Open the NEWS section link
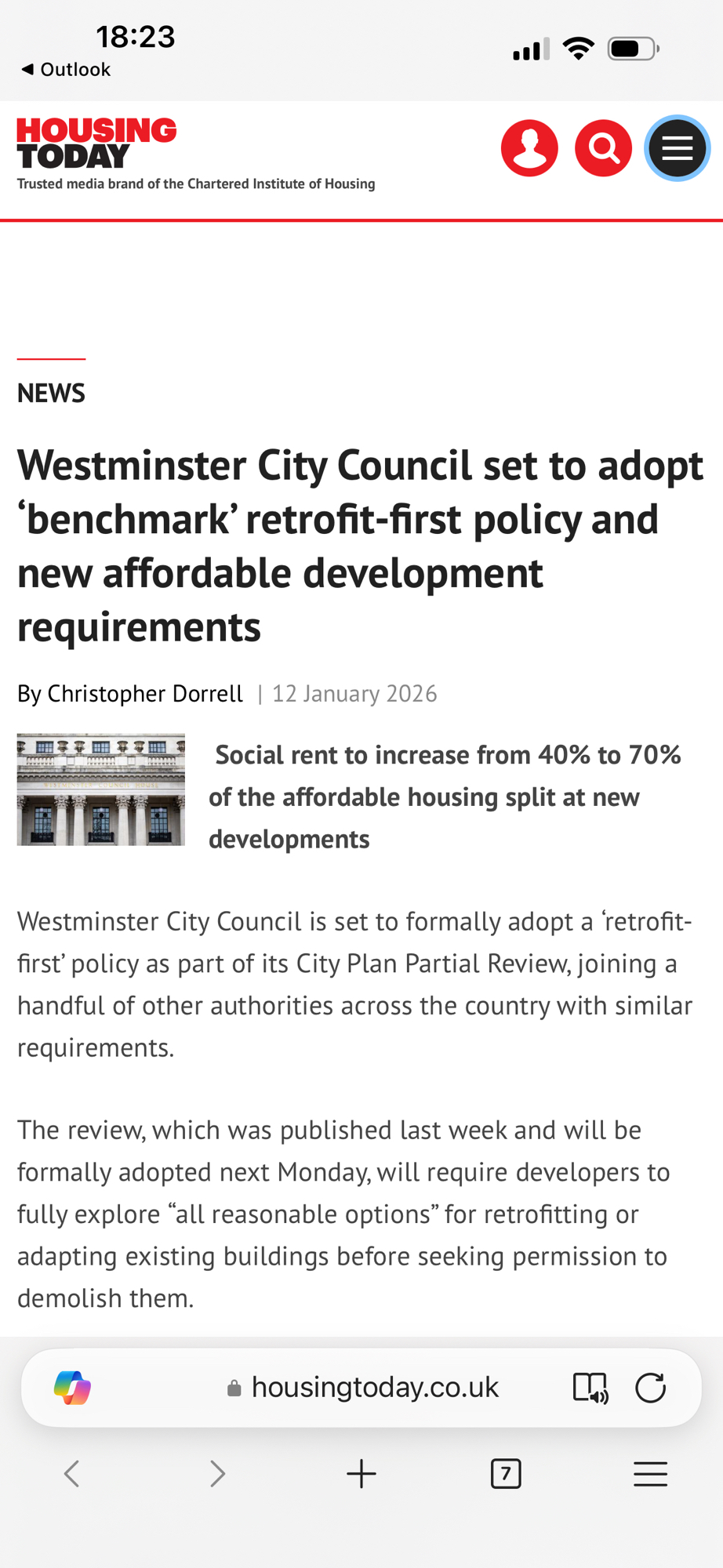This screenshot has width=723, height=1568. click(x=51, y=393)
